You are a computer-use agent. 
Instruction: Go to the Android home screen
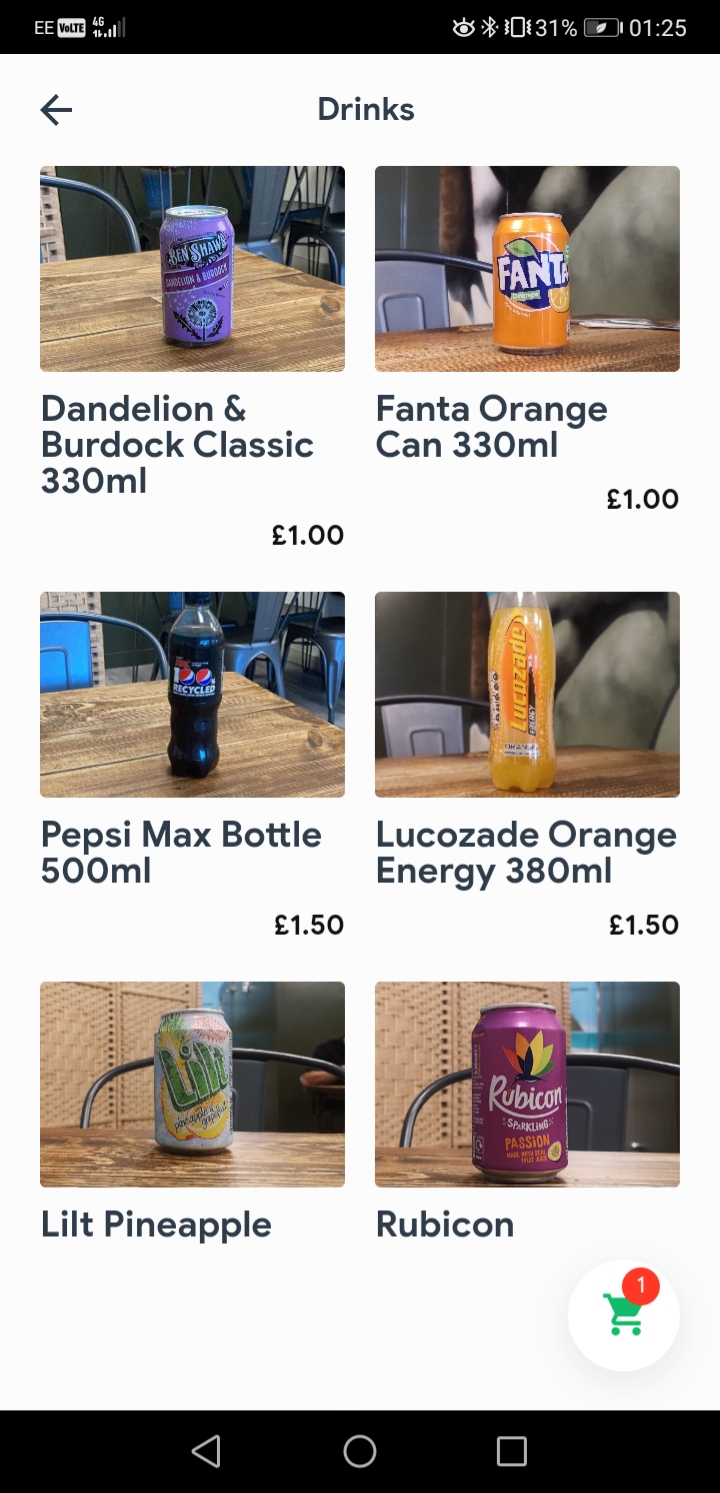(x=360, y=1451)
